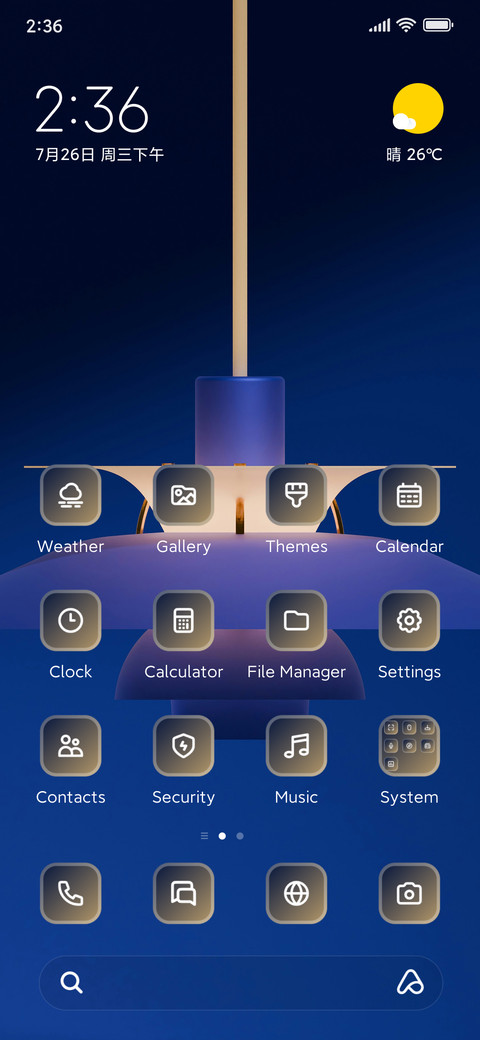Launch the browser globe icon

pyautogui.click(x=296, y=893)
